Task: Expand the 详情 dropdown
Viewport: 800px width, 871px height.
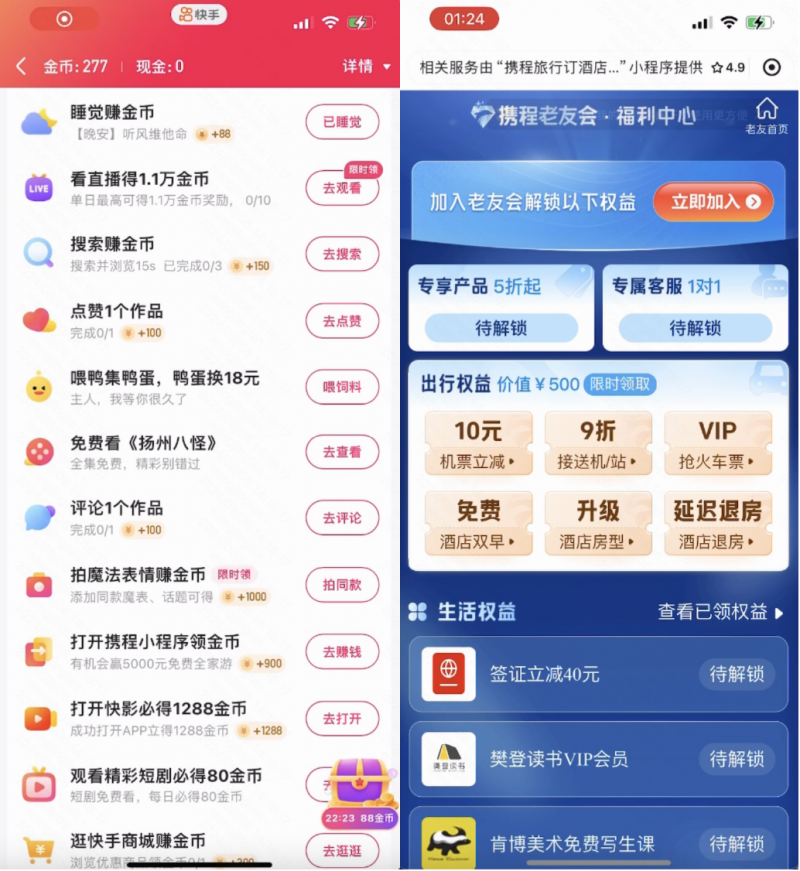Action: tap(366, 66)
